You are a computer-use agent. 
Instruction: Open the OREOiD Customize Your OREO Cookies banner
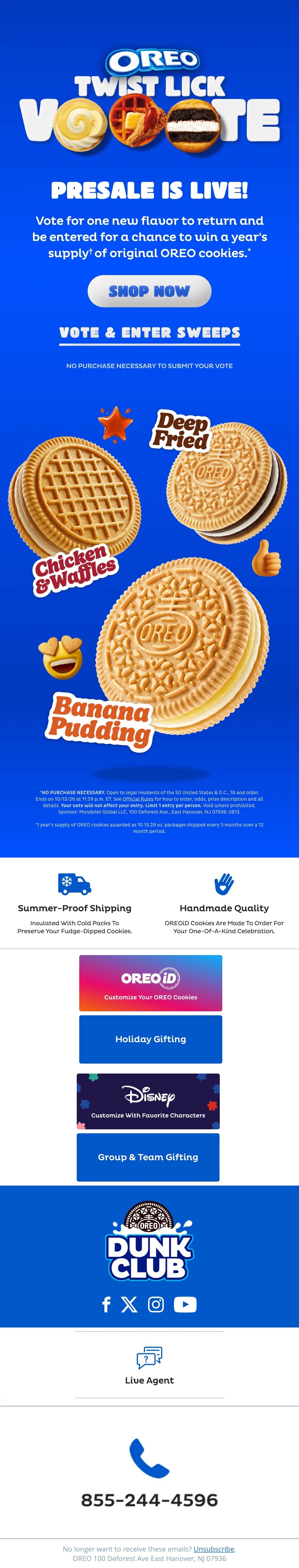[x=150, y=983]
